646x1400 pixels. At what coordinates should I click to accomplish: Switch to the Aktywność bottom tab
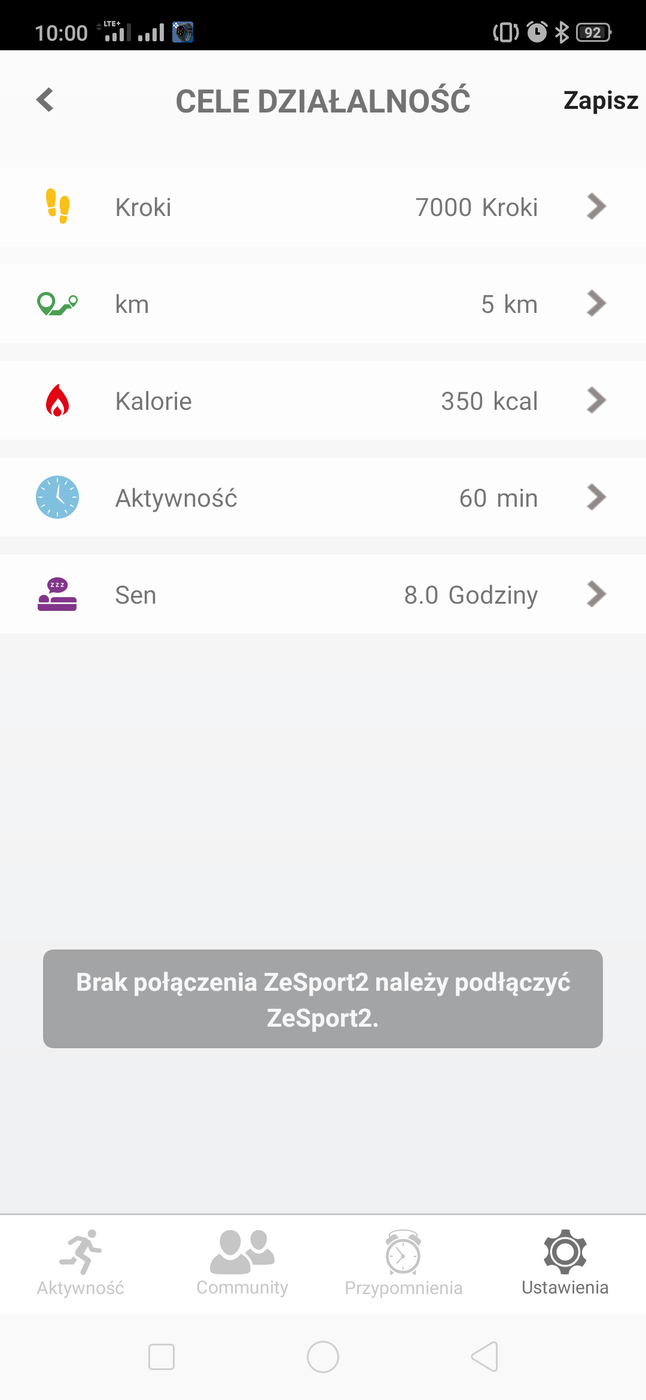click(x=80, y=1263)
